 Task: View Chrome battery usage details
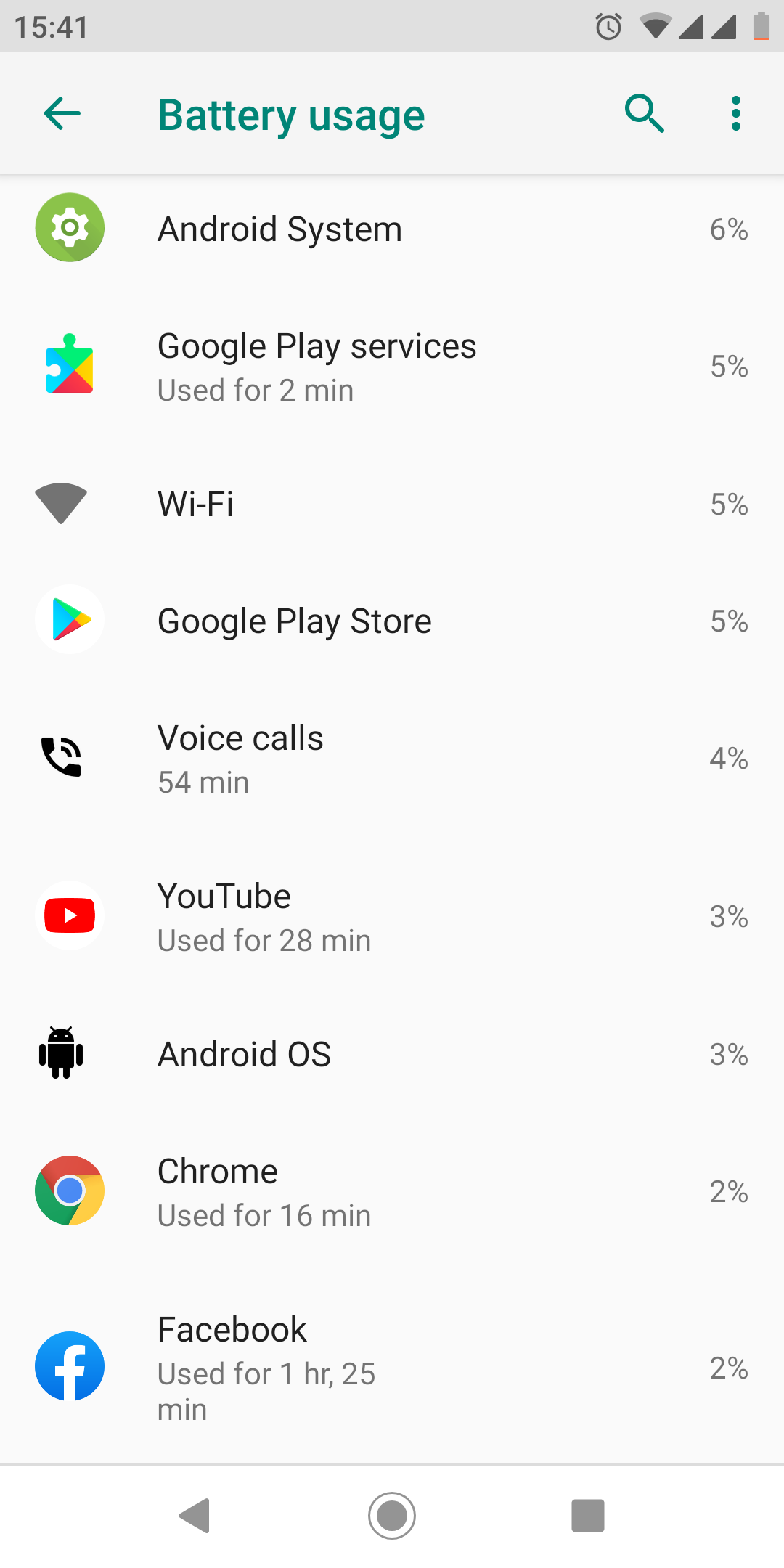(x=392, y=1192)
